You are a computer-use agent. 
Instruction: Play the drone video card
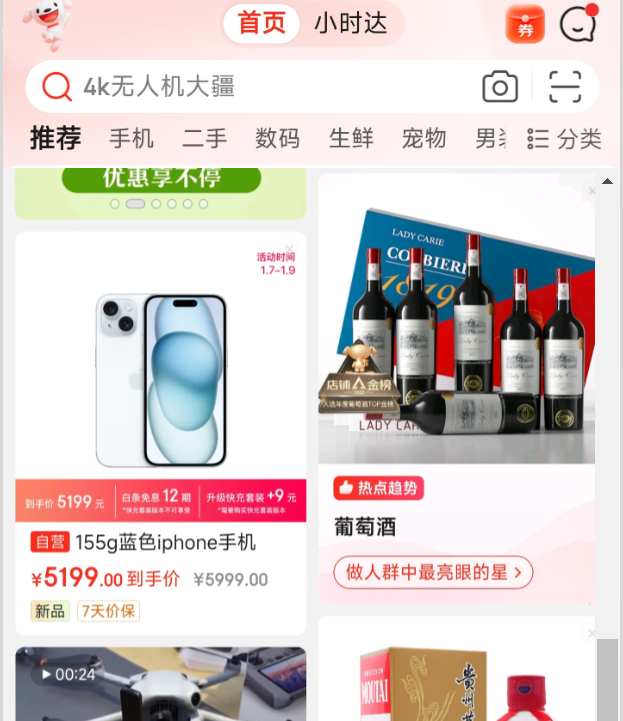coord(160,685)
